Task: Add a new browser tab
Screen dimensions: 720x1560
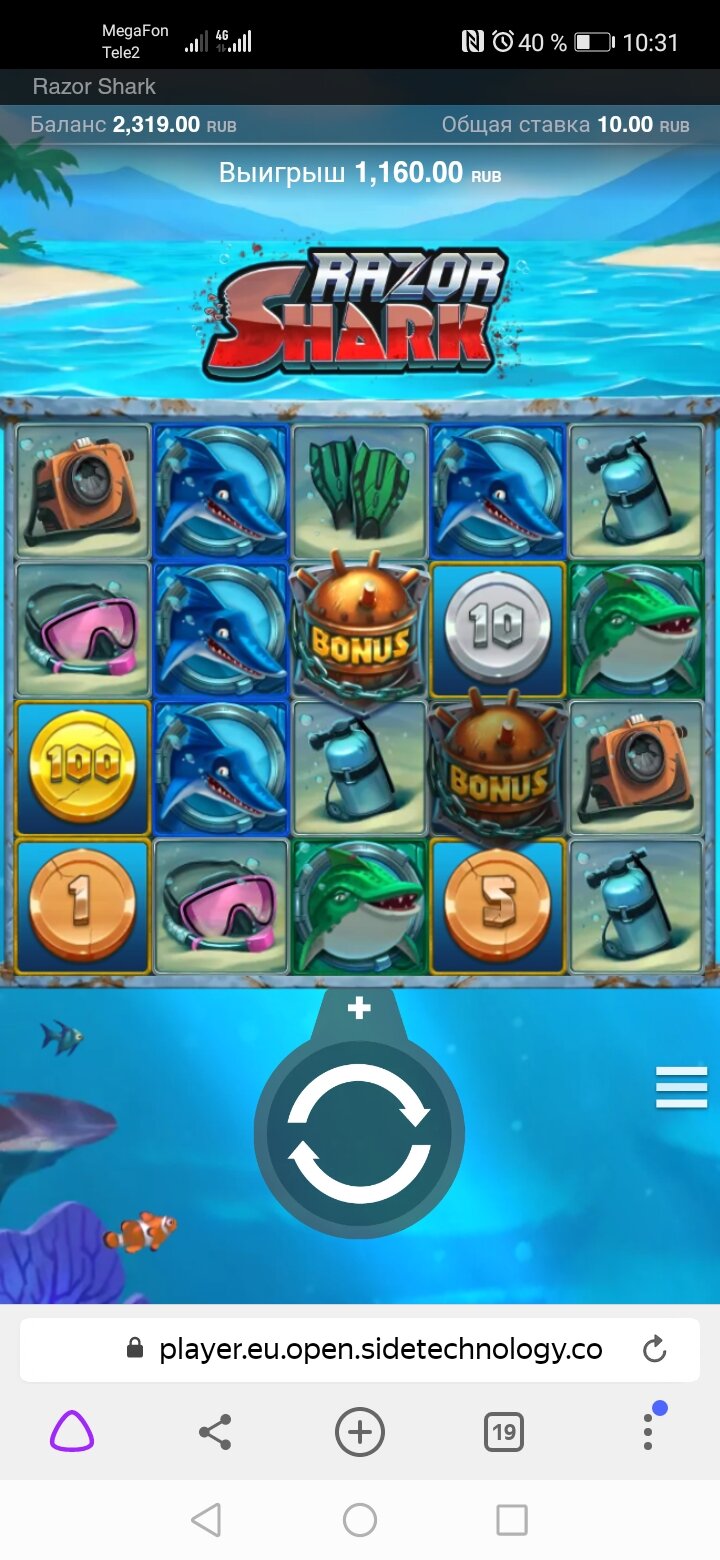Action: click(x=359, y=1433)
